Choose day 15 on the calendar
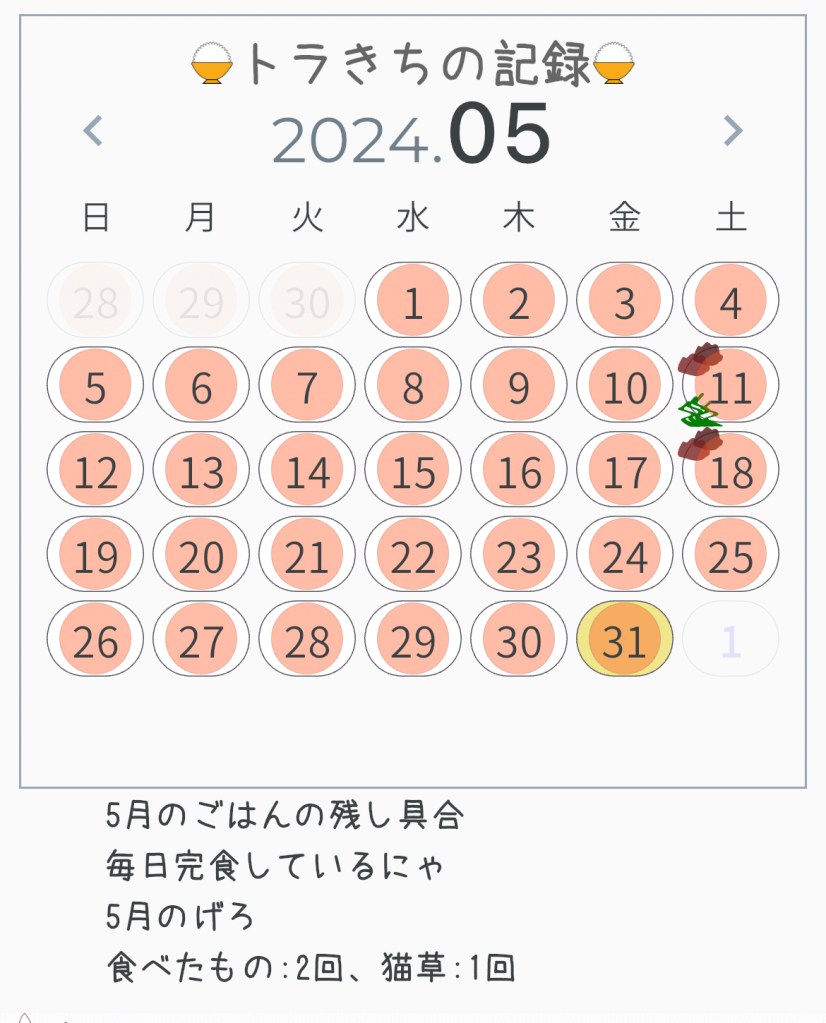826x1023 pixels. pos(413,471)
